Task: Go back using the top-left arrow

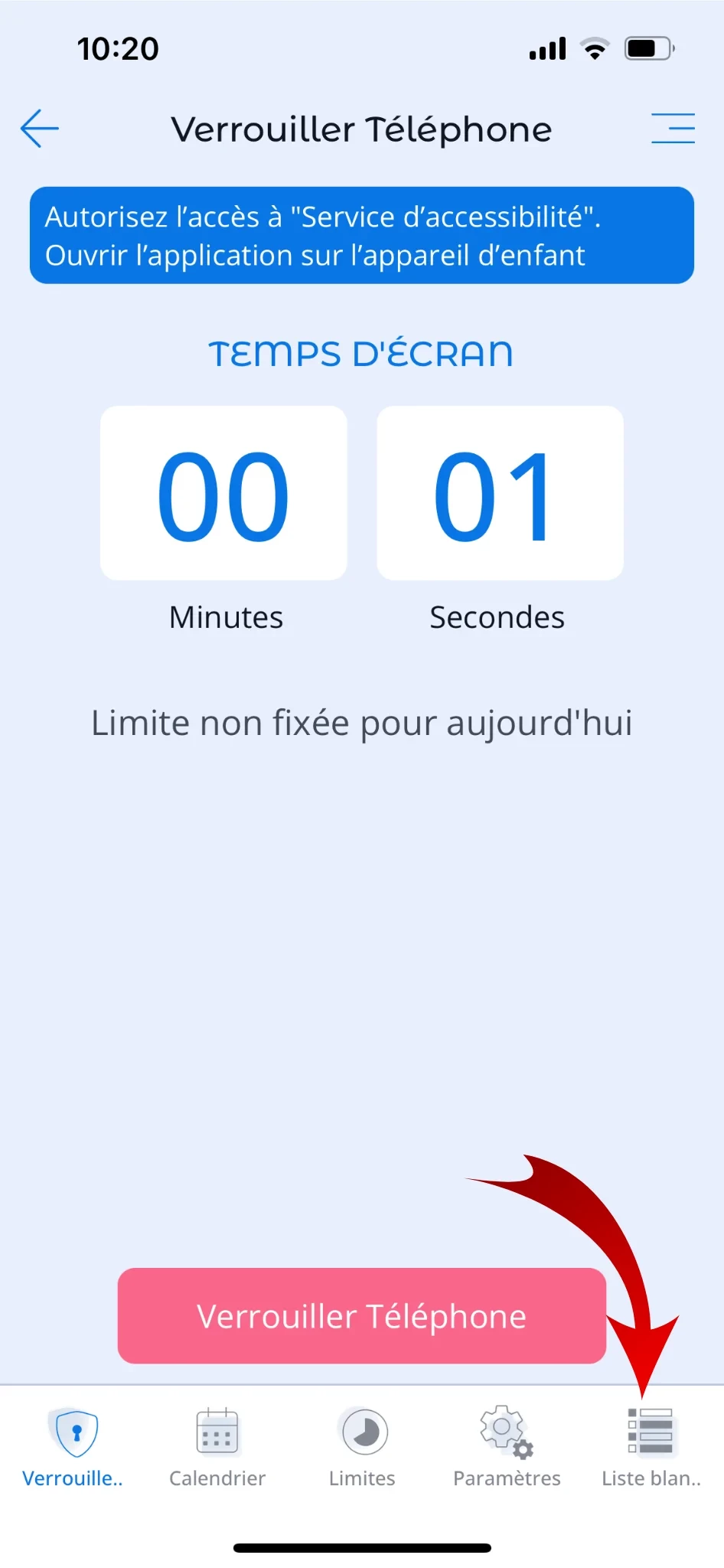Action: click(40, 129)
